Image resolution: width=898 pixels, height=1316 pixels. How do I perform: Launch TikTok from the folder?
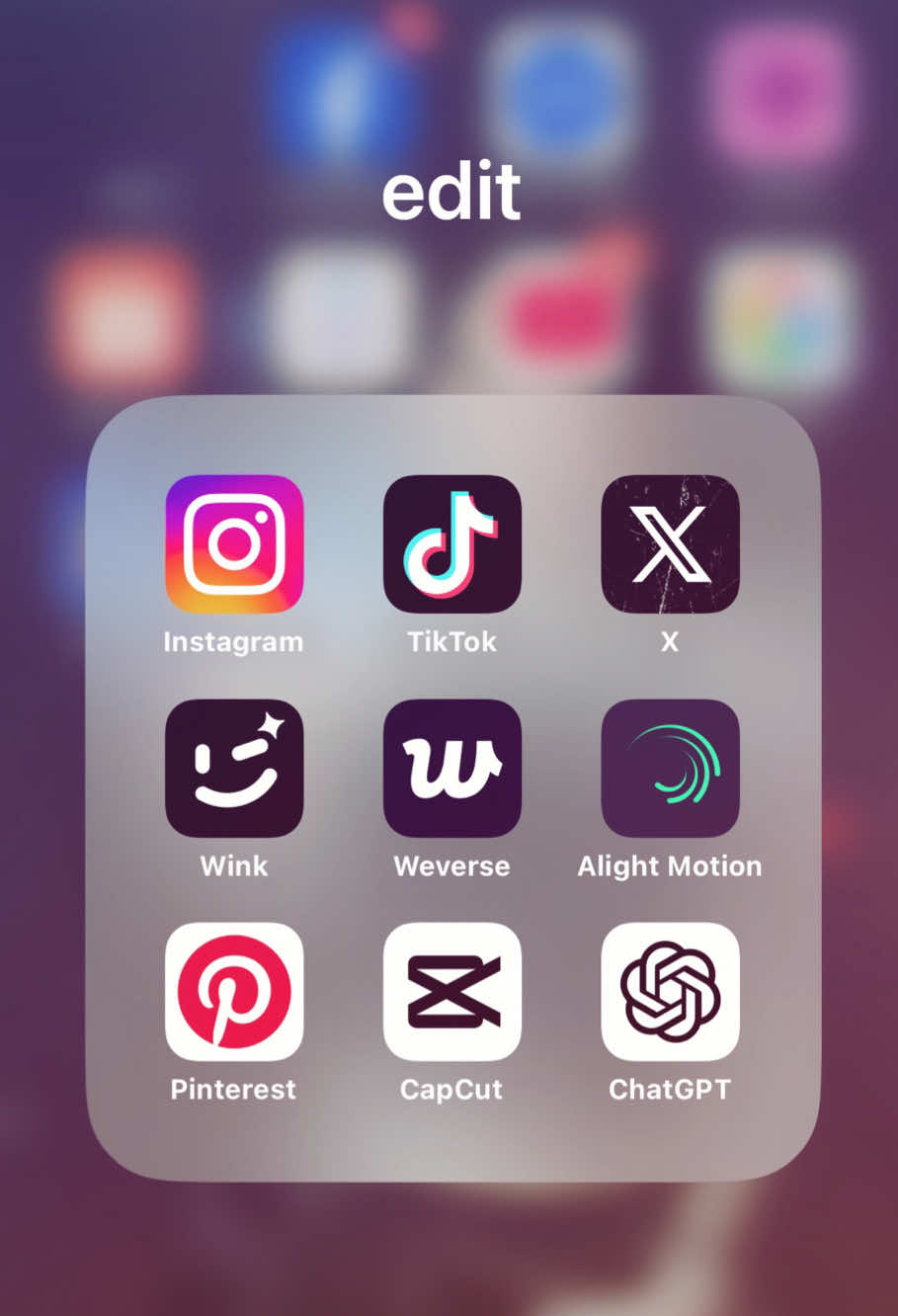[x=451, y=544]
